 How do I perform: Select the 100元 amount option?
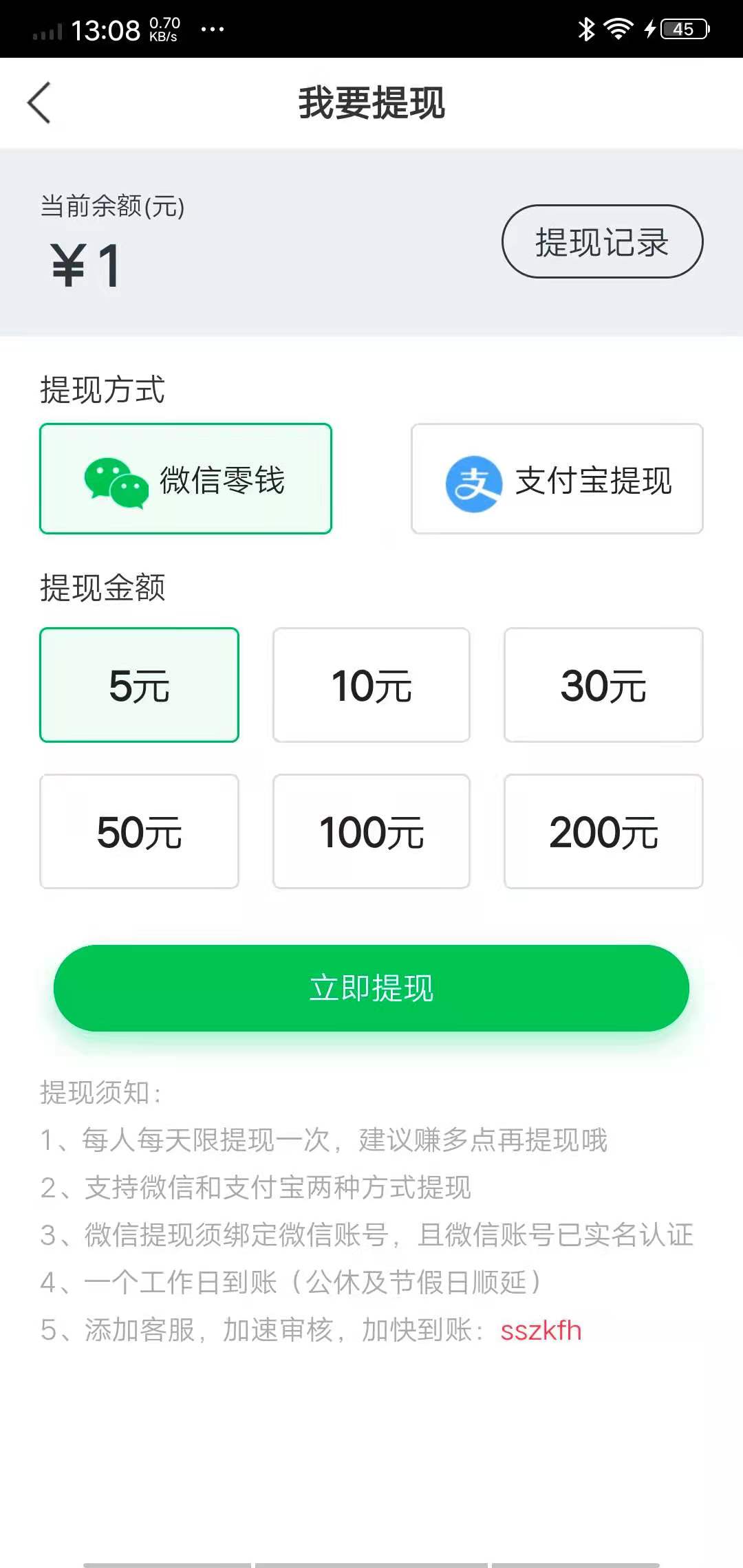[x=371, y=831]
